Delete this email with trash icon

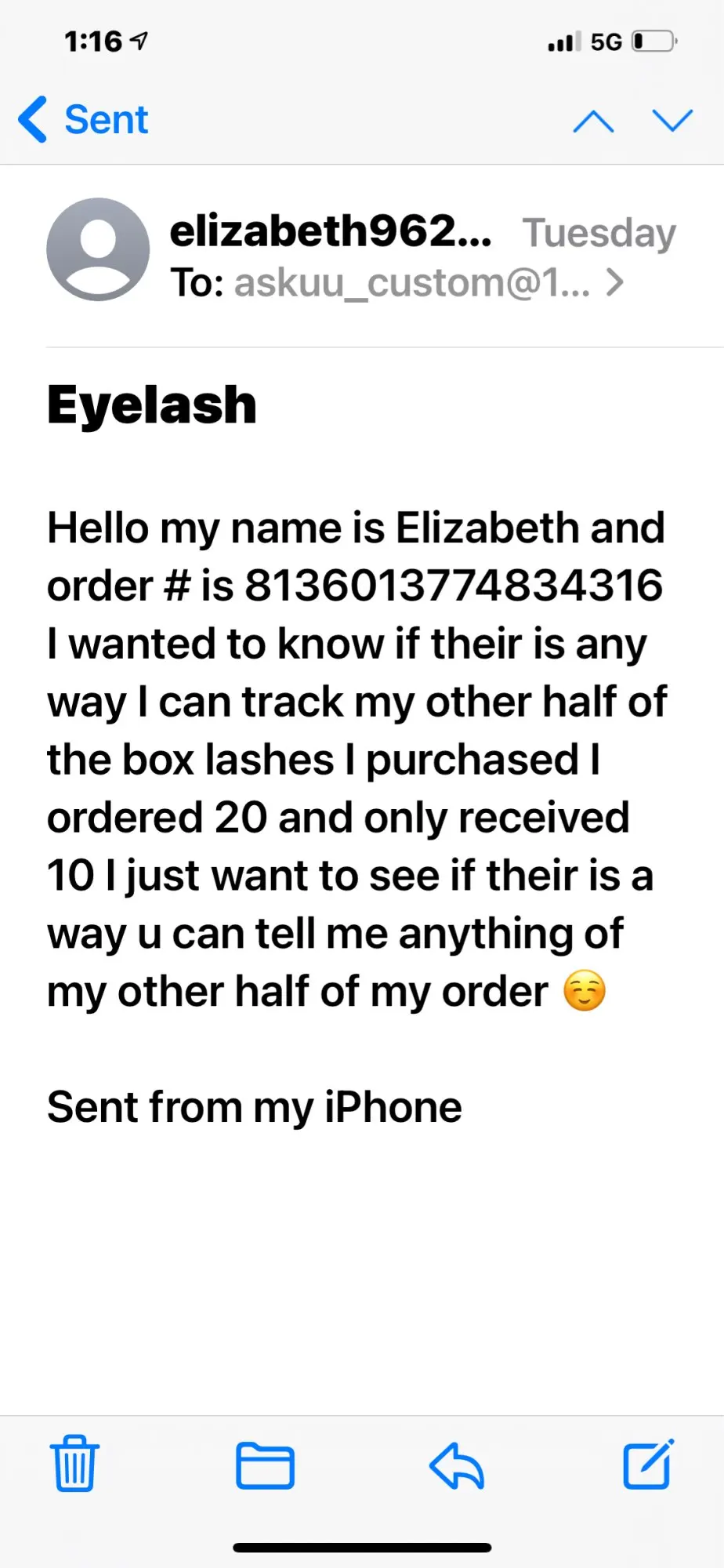point(74,1463)
